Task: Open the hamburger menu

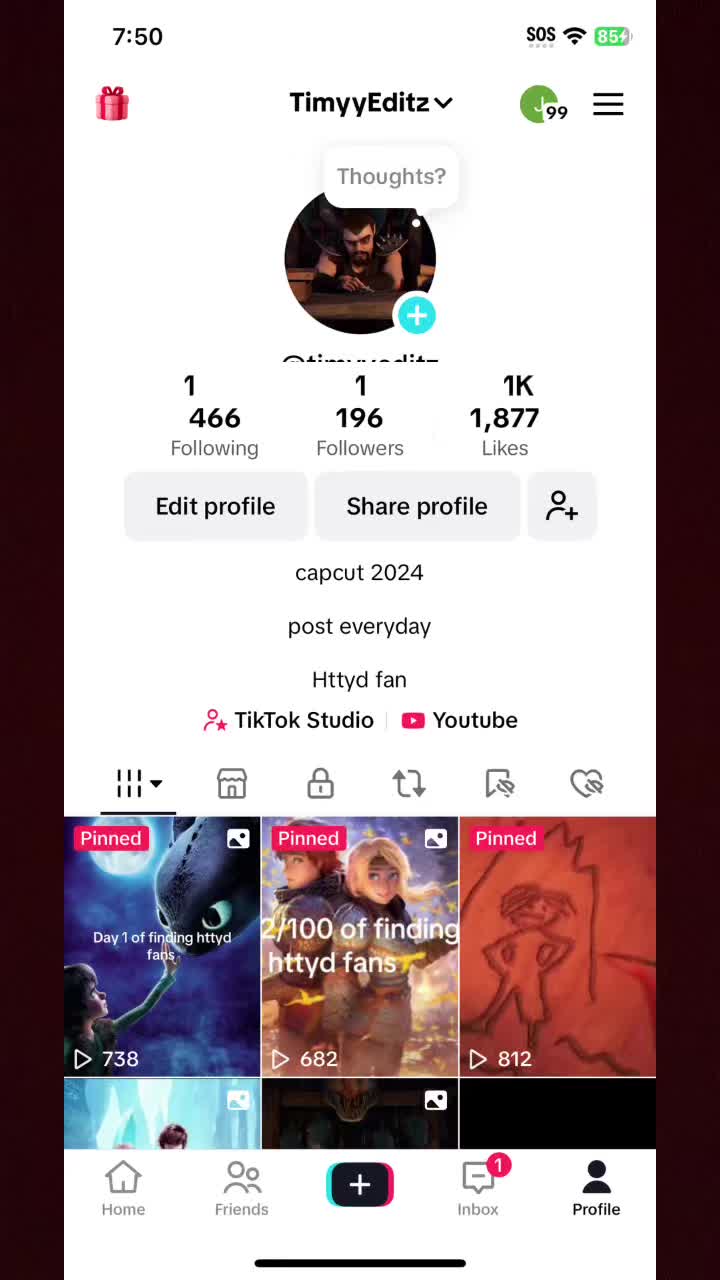Action: point(608,104)
